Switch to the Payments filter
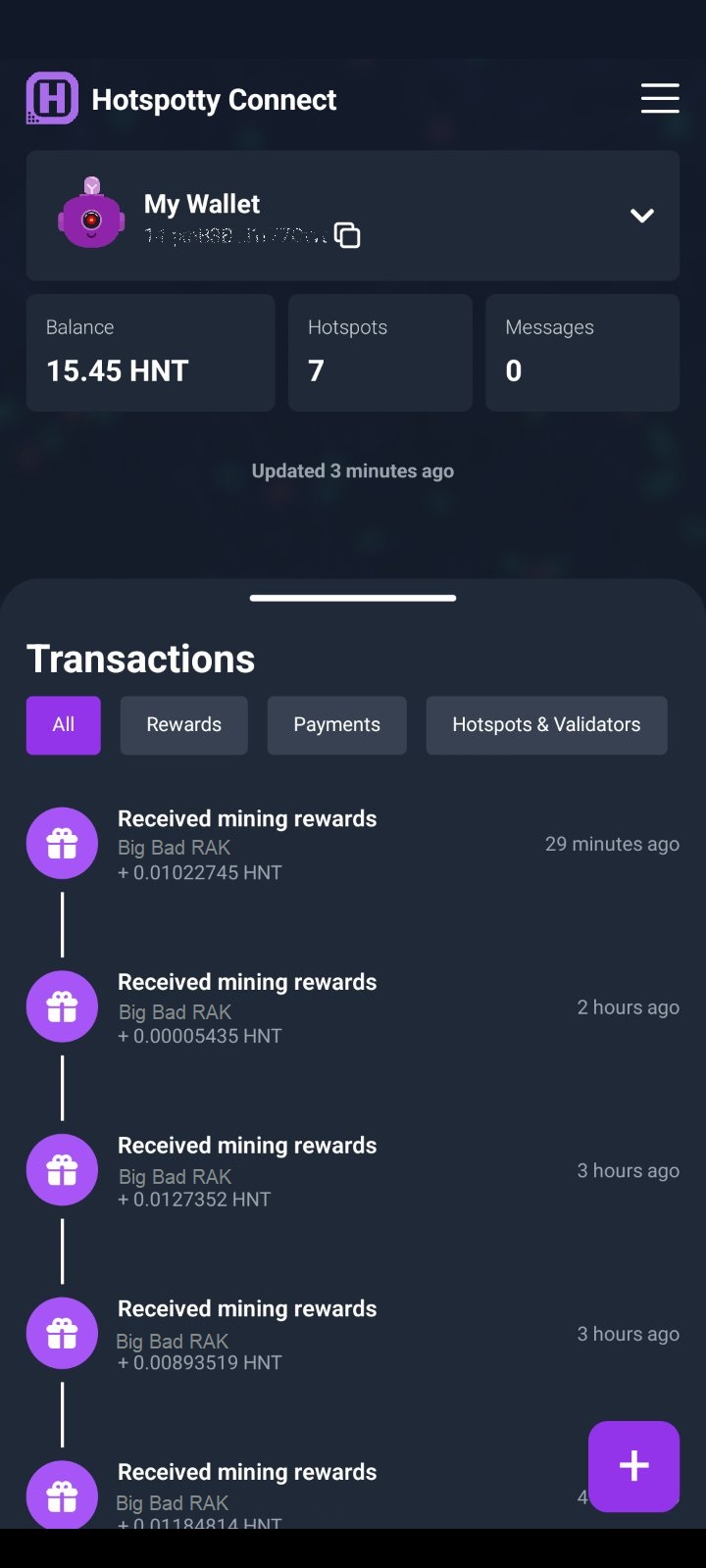The height and width of the screenshot is (1568, 706). coord(337,725)
